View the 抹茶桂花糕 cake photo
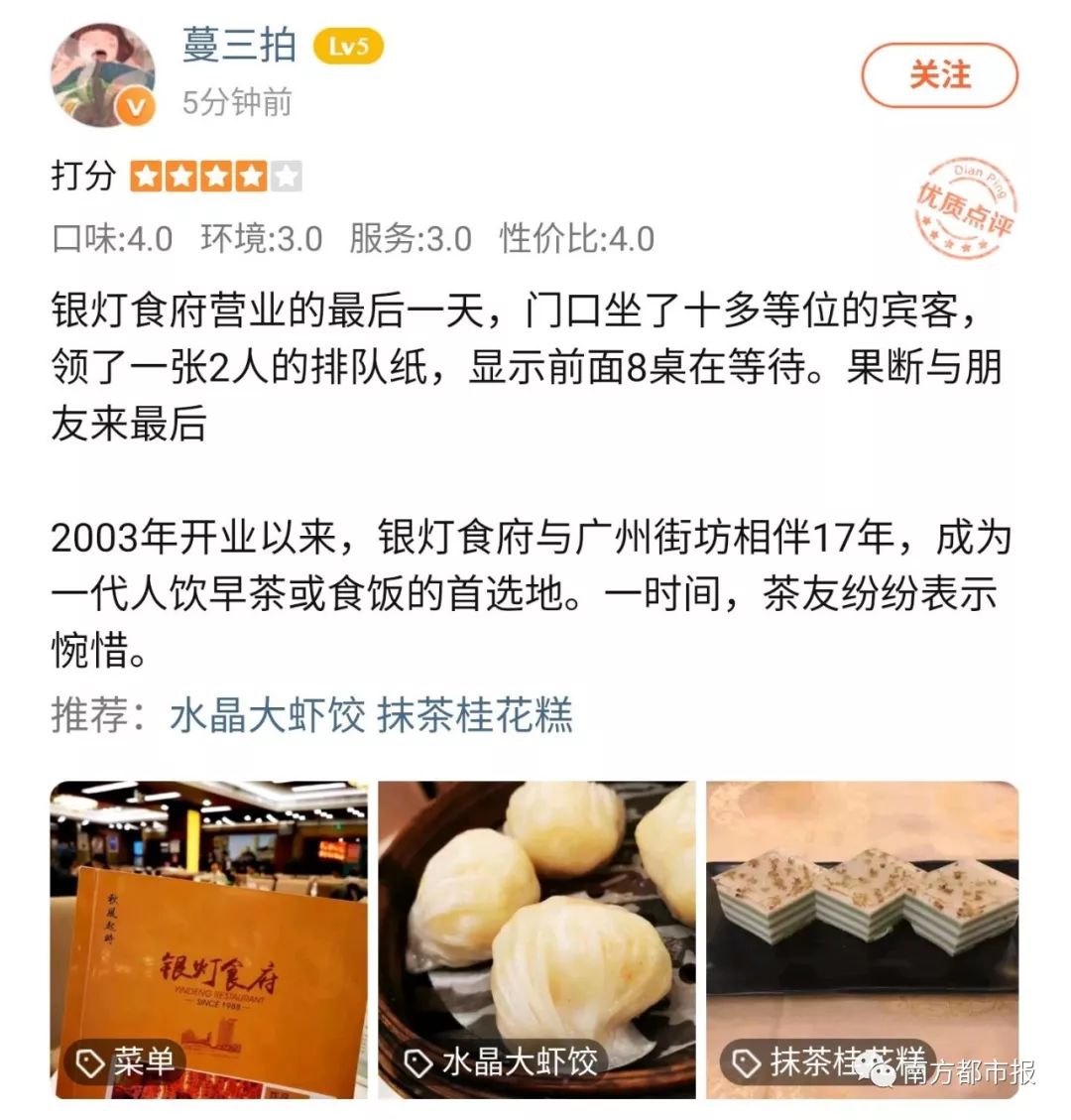Viewport: 1071px width, 1120px height. click(x=862, y=938)
